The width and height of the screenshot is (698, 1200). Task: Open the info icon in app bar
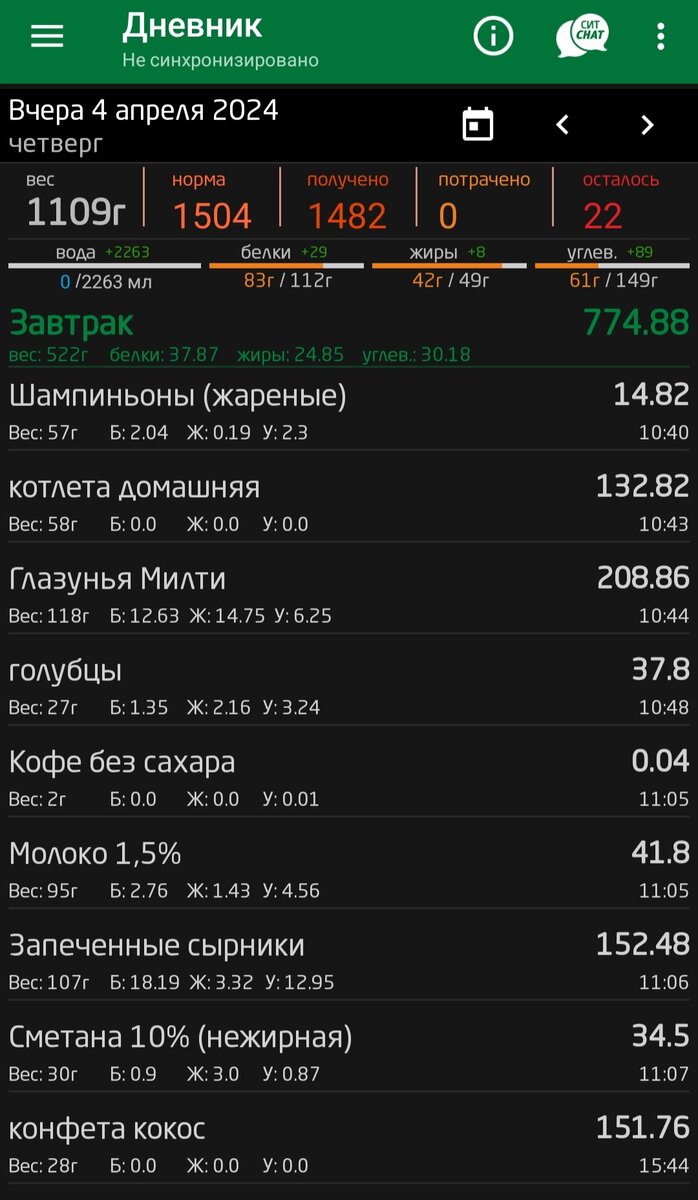(492, 37)
